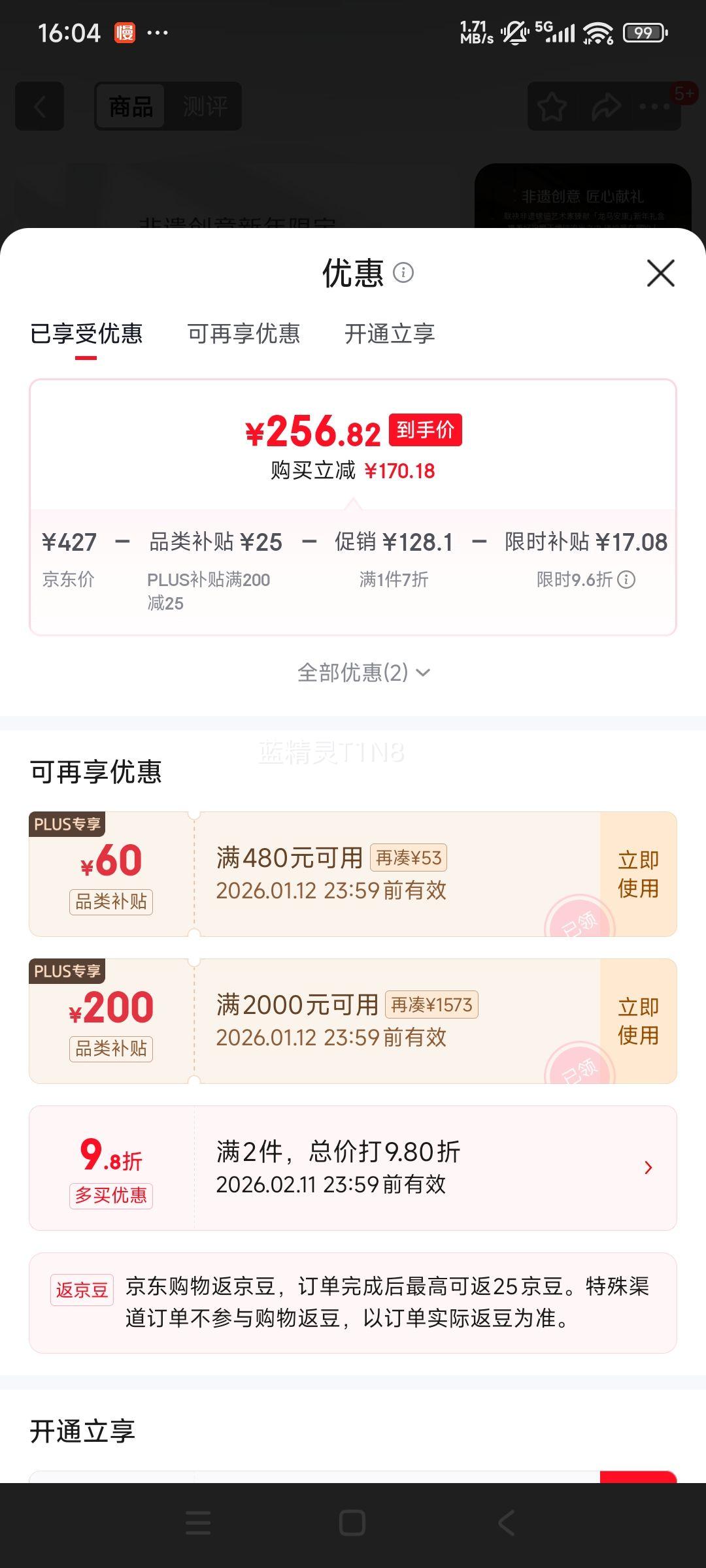Close the 优惠 coupon popup
The image size is (706, 1568).
pos(662,274)
